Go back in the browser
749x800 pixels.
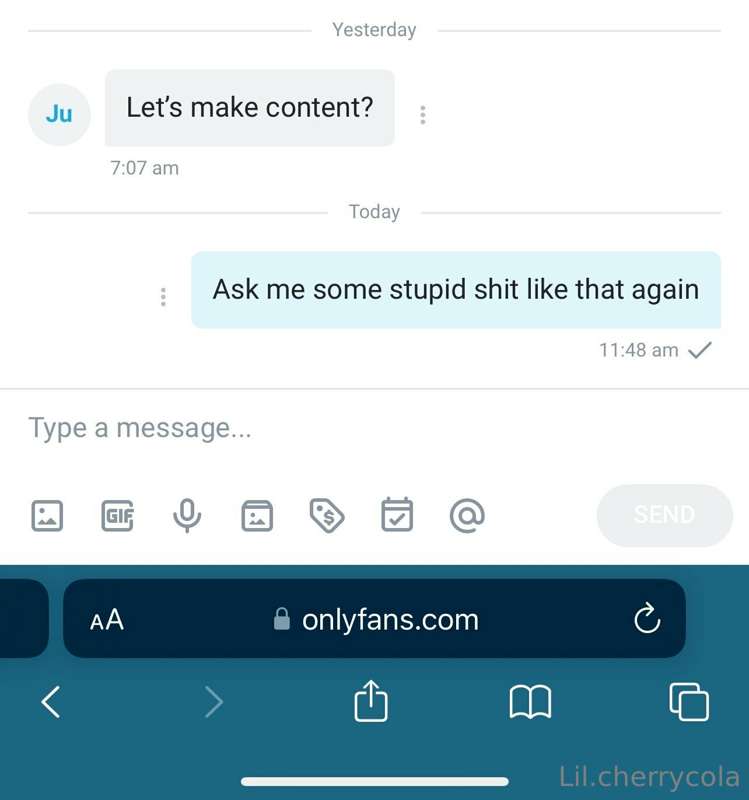pyautogui.click(x=51, y=702)
